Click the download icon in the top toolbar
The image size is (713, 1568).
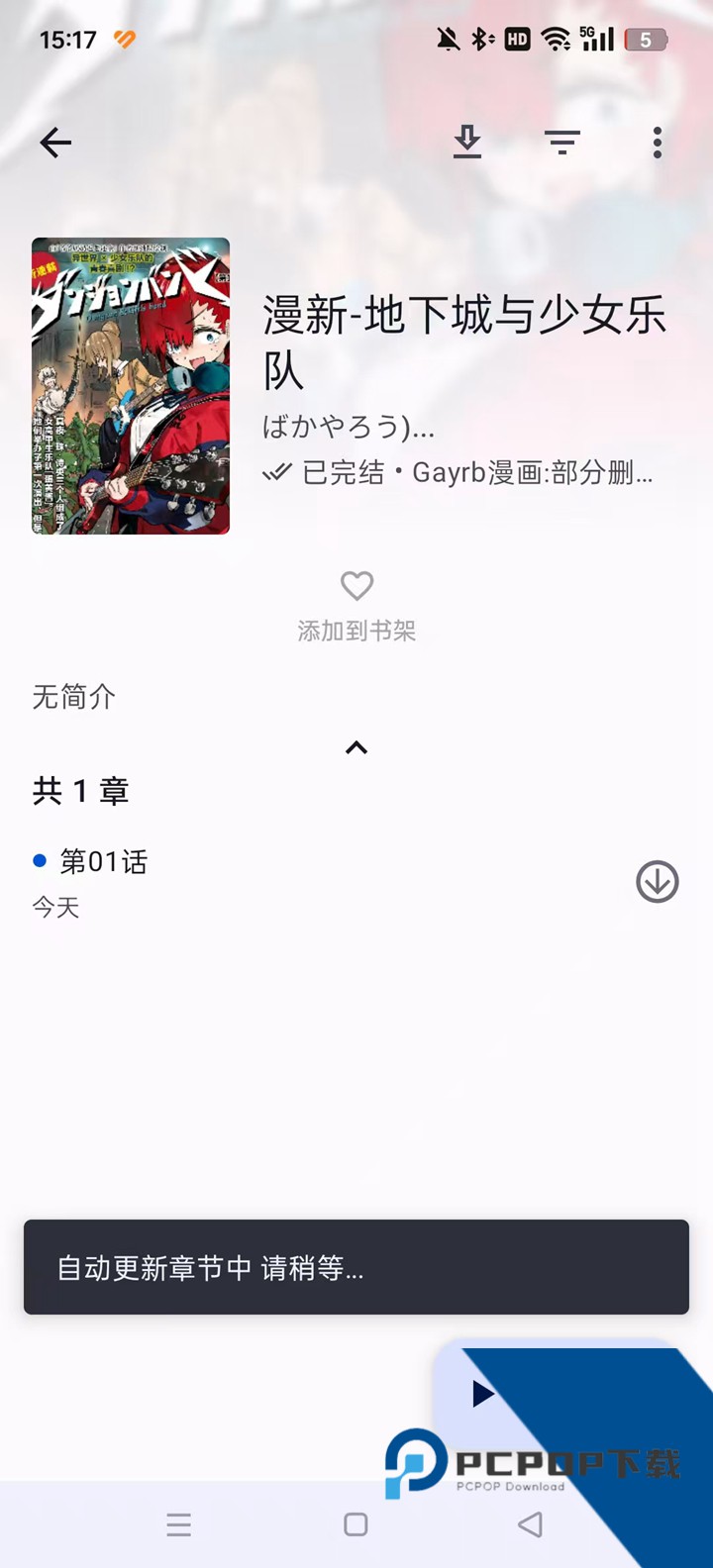click(466, 143)
